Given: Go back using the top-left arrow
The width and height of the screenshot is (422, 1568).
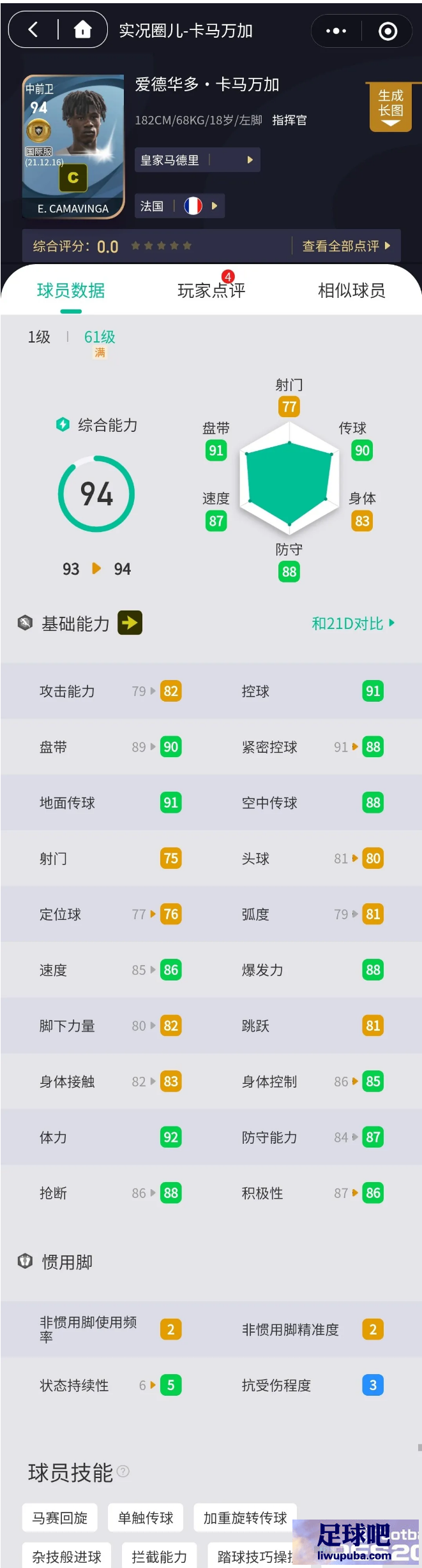Looking at the screenshot, I should [33, 29].
